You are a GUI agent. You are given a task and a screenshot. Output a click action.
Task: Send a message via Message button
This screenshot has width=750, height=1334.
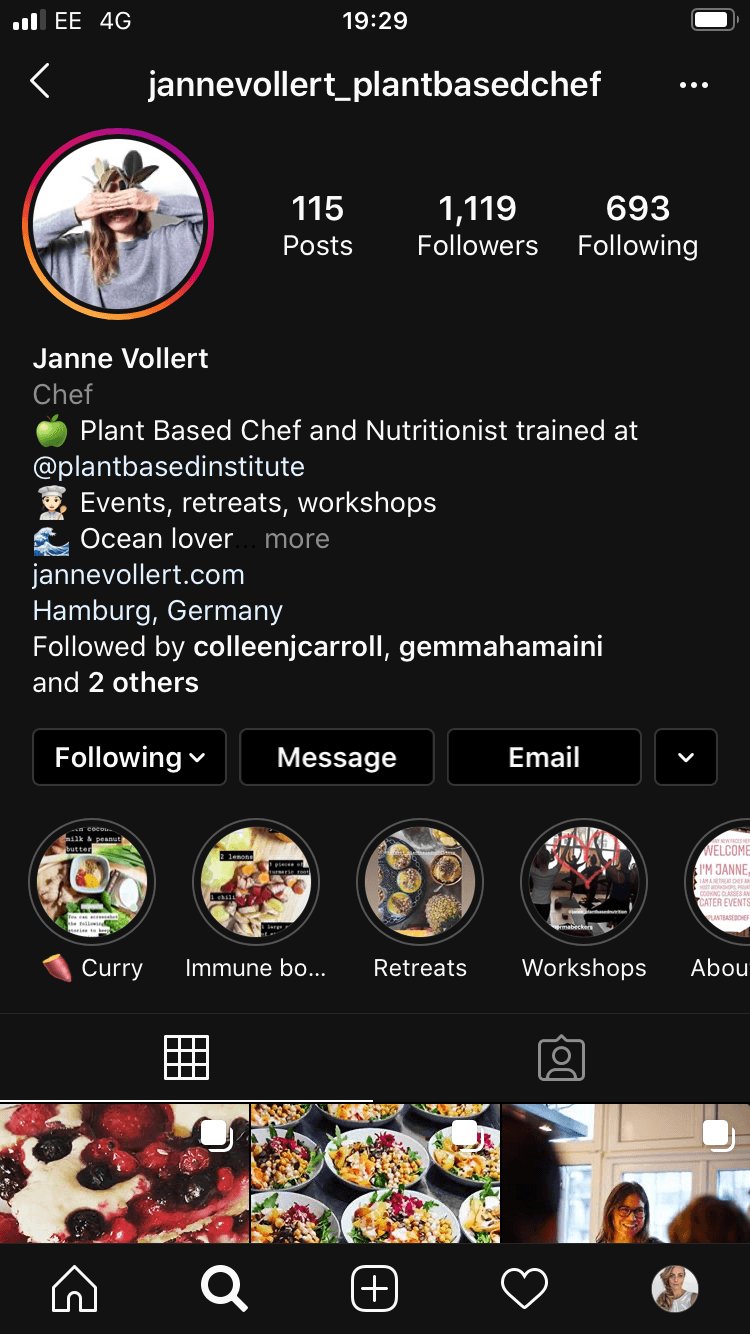point(337,757)
